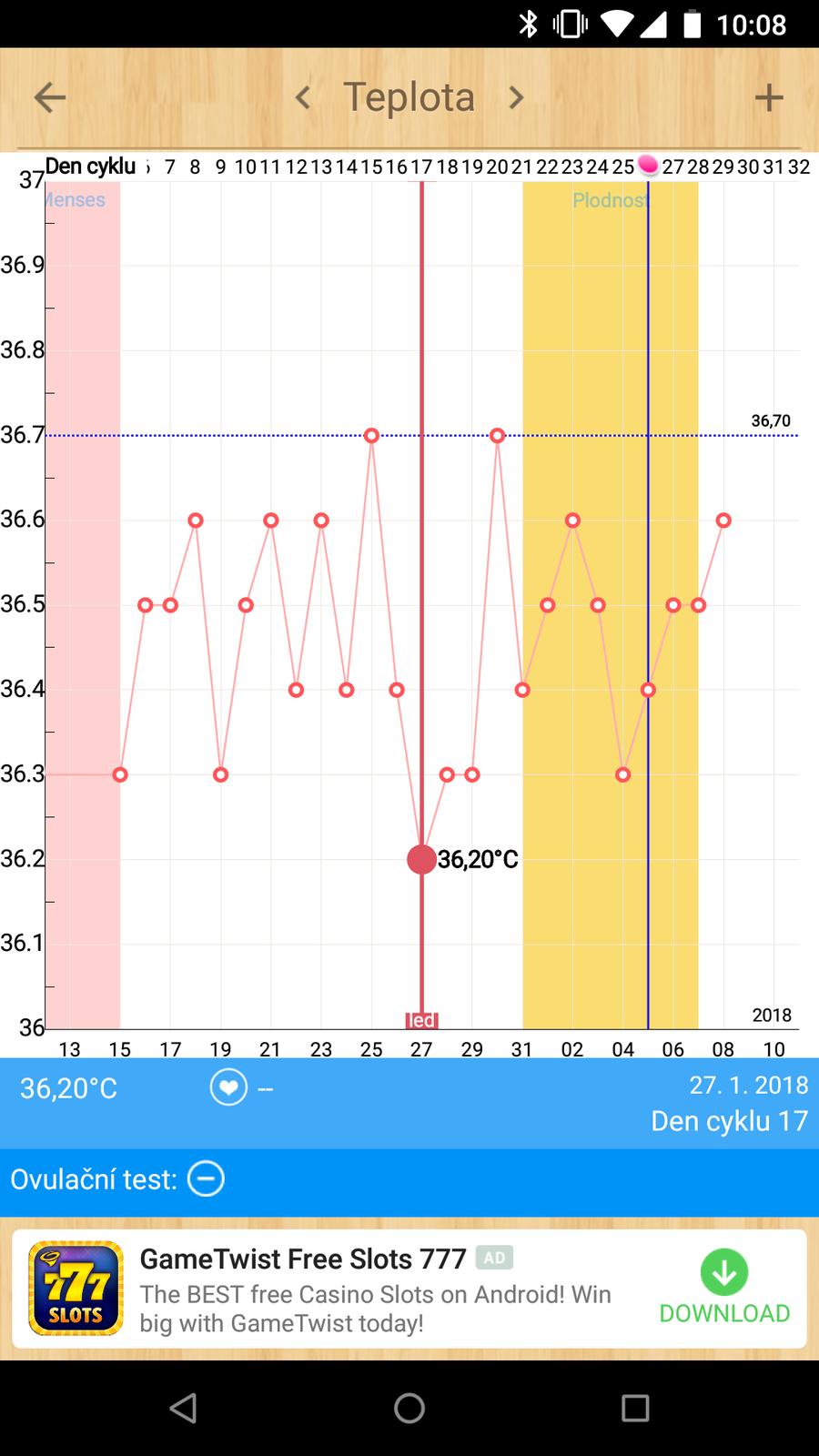819x1456 pixels.
Task: Select the highlighted 36,20°C data point
Action: tap(421, 859)
